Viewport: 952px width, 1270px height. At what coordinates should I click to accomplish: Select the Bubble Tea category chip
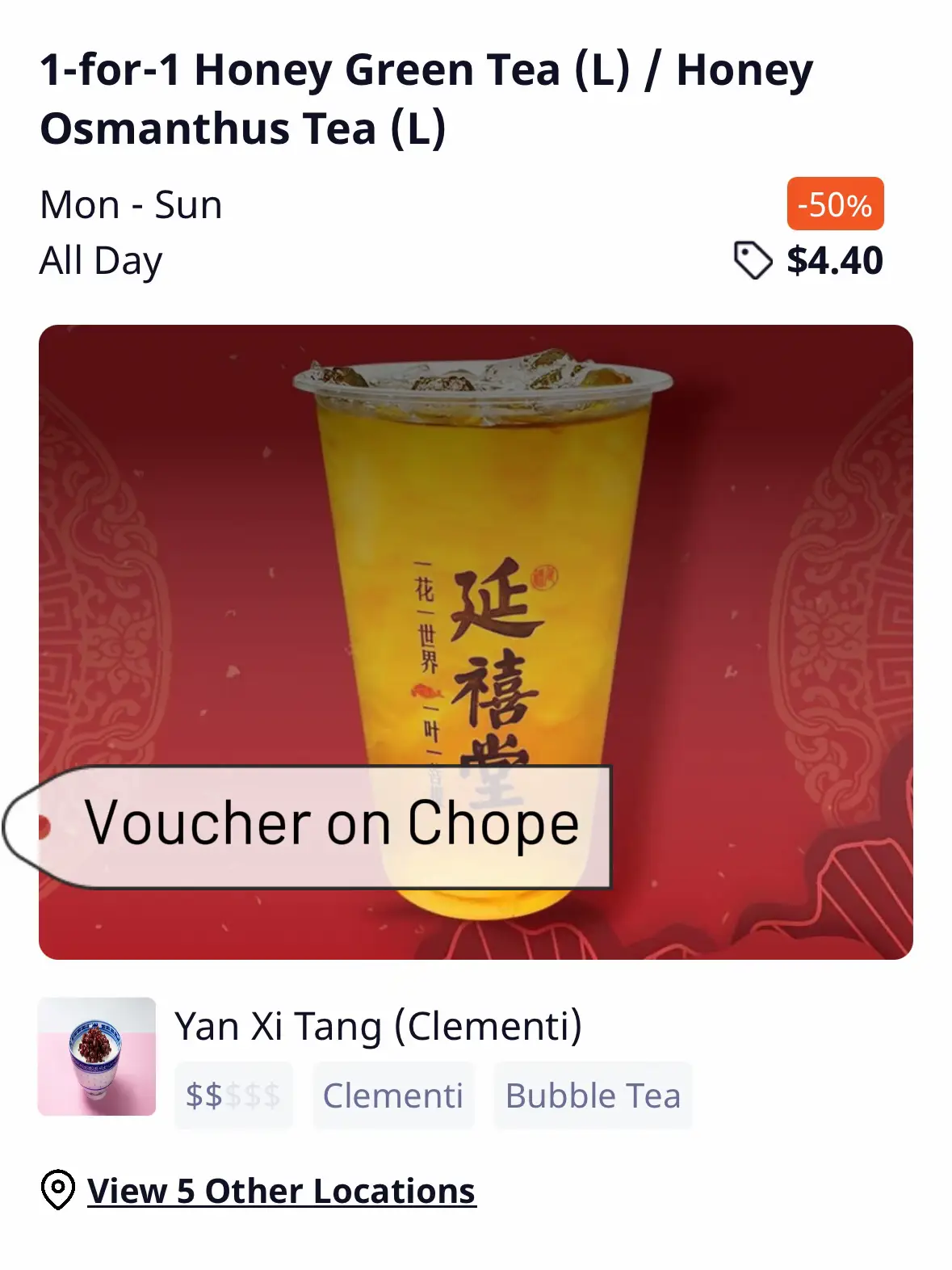593,1095
